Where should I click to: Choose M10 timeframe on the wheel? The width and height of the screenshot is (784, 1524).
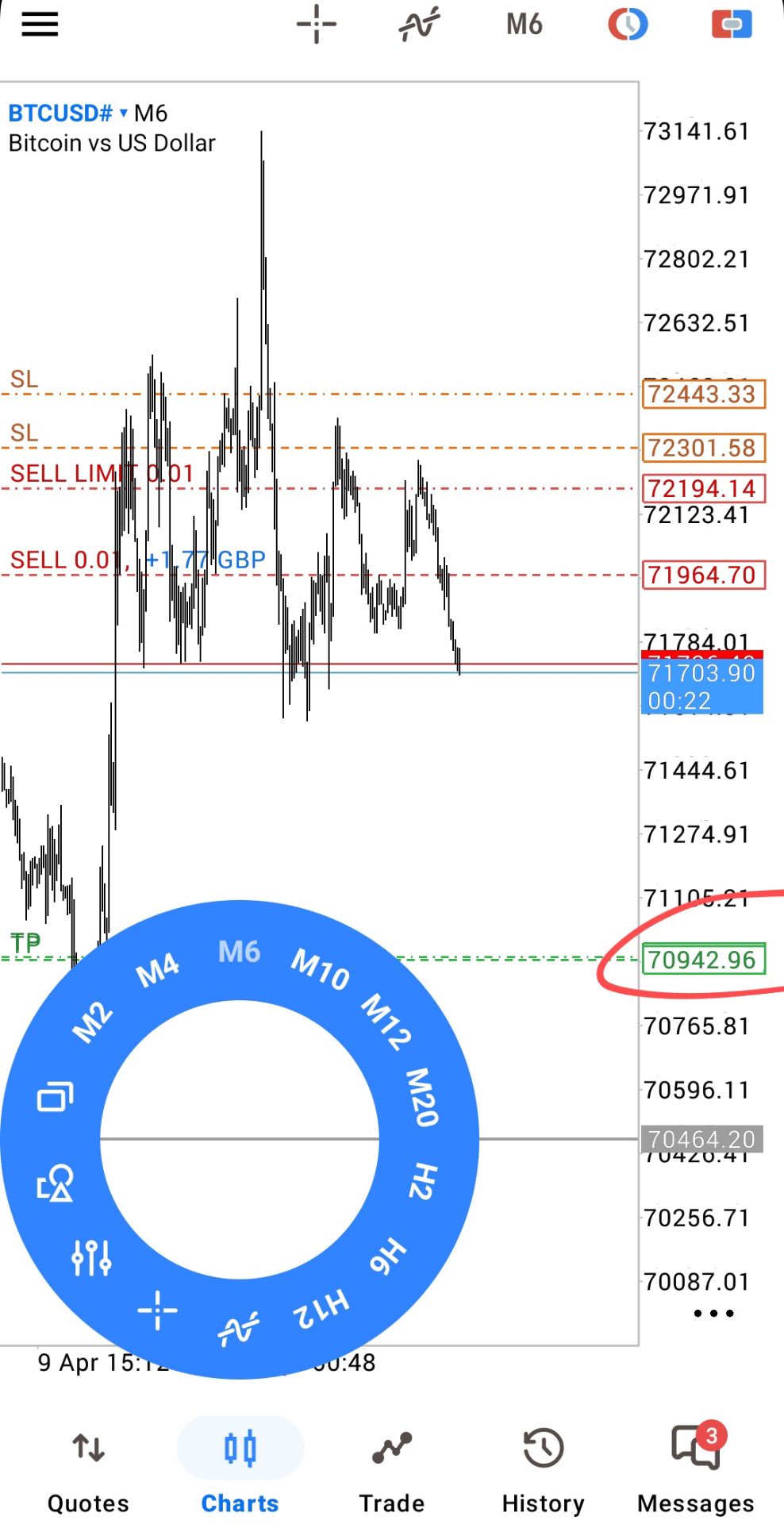click(320, 968)
